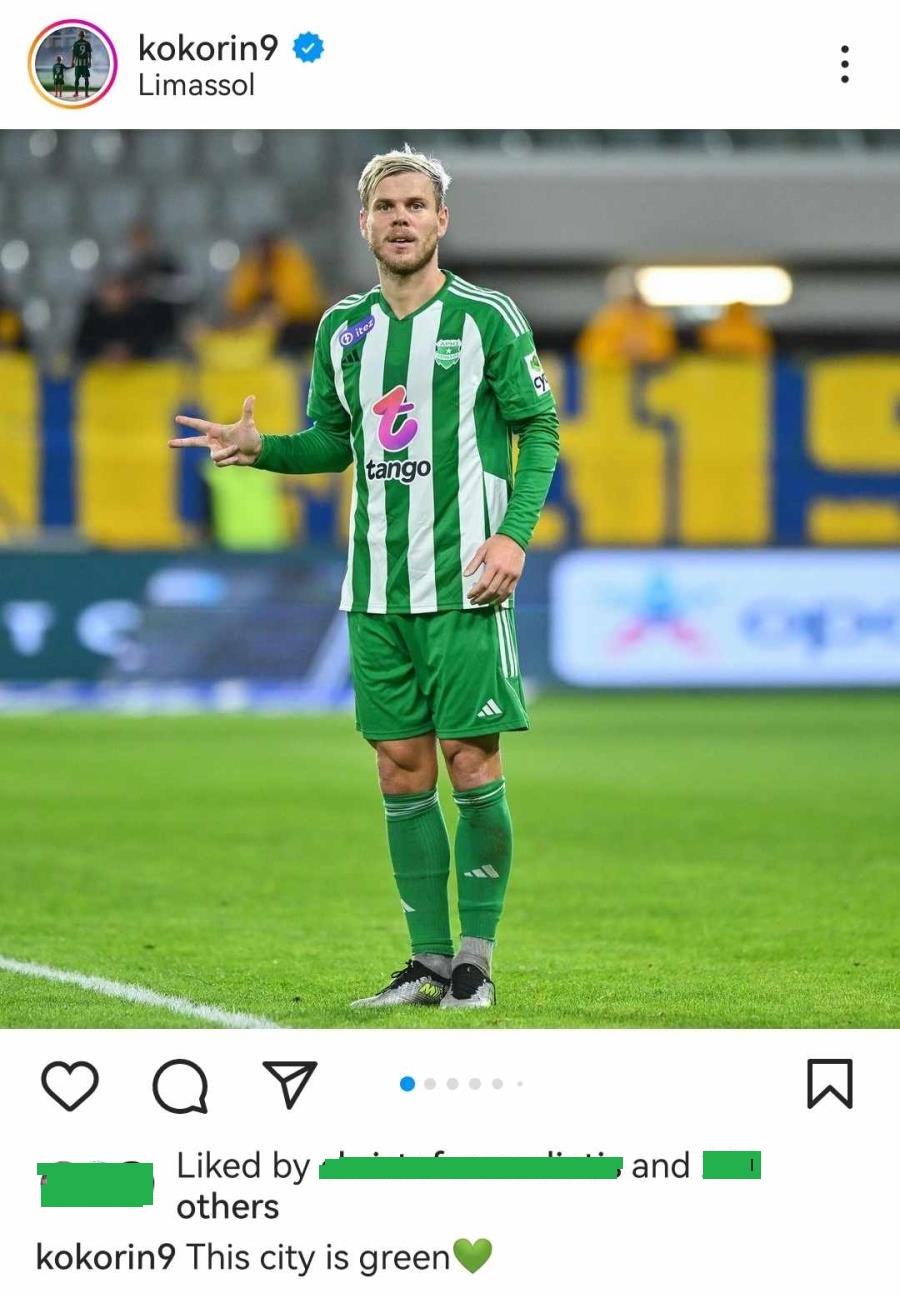Open the Limassol location tag

pyautogui.click(x=196, y=86)
